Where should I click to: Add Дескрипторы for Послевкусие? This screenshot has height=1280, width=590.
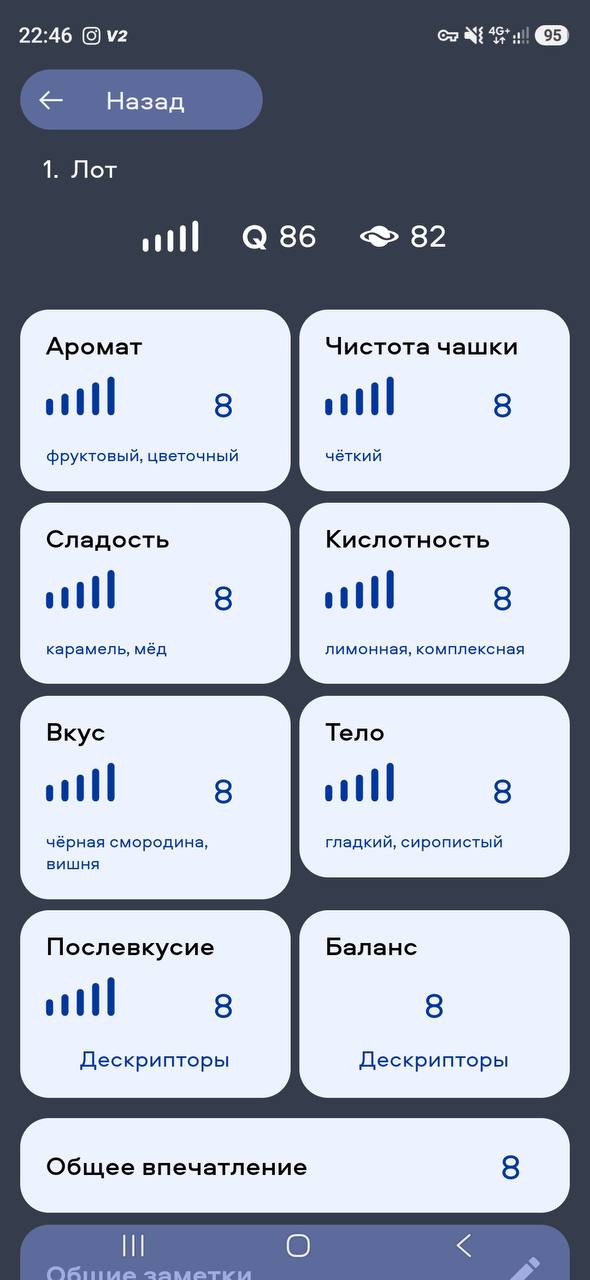[x=155, y=1060]
